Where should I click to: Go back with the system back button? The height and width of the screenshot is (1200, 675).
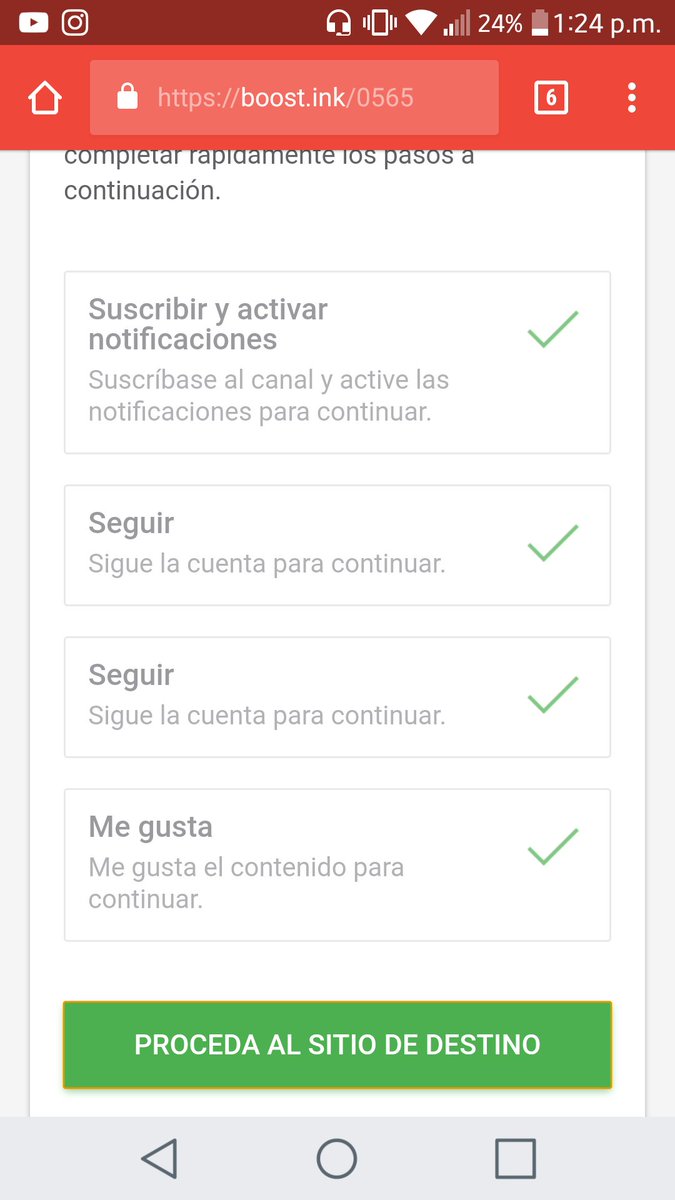[159, 1158]
